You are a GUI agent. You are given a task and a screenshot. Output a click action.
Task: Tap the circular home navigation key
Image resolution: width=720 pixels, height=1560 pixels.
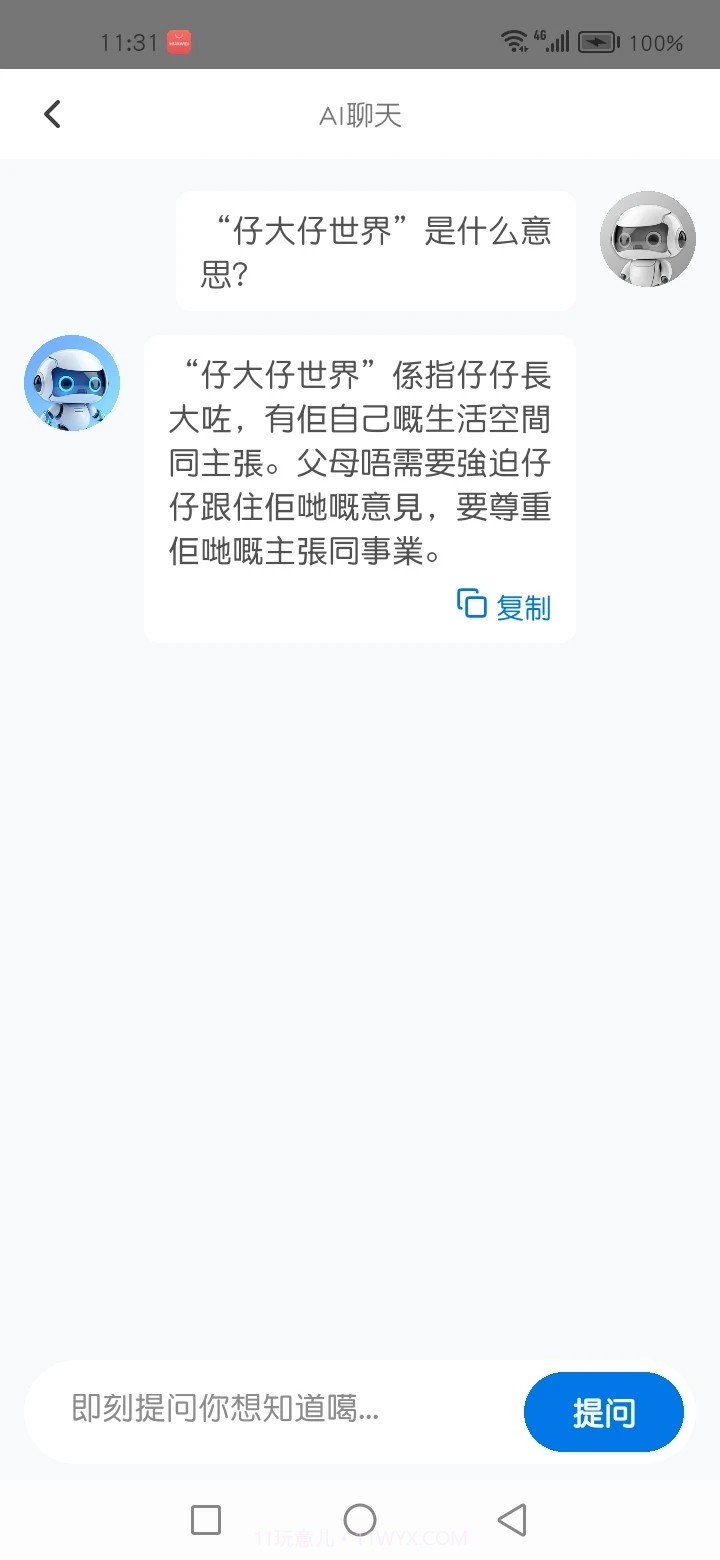pos(360,1519)
